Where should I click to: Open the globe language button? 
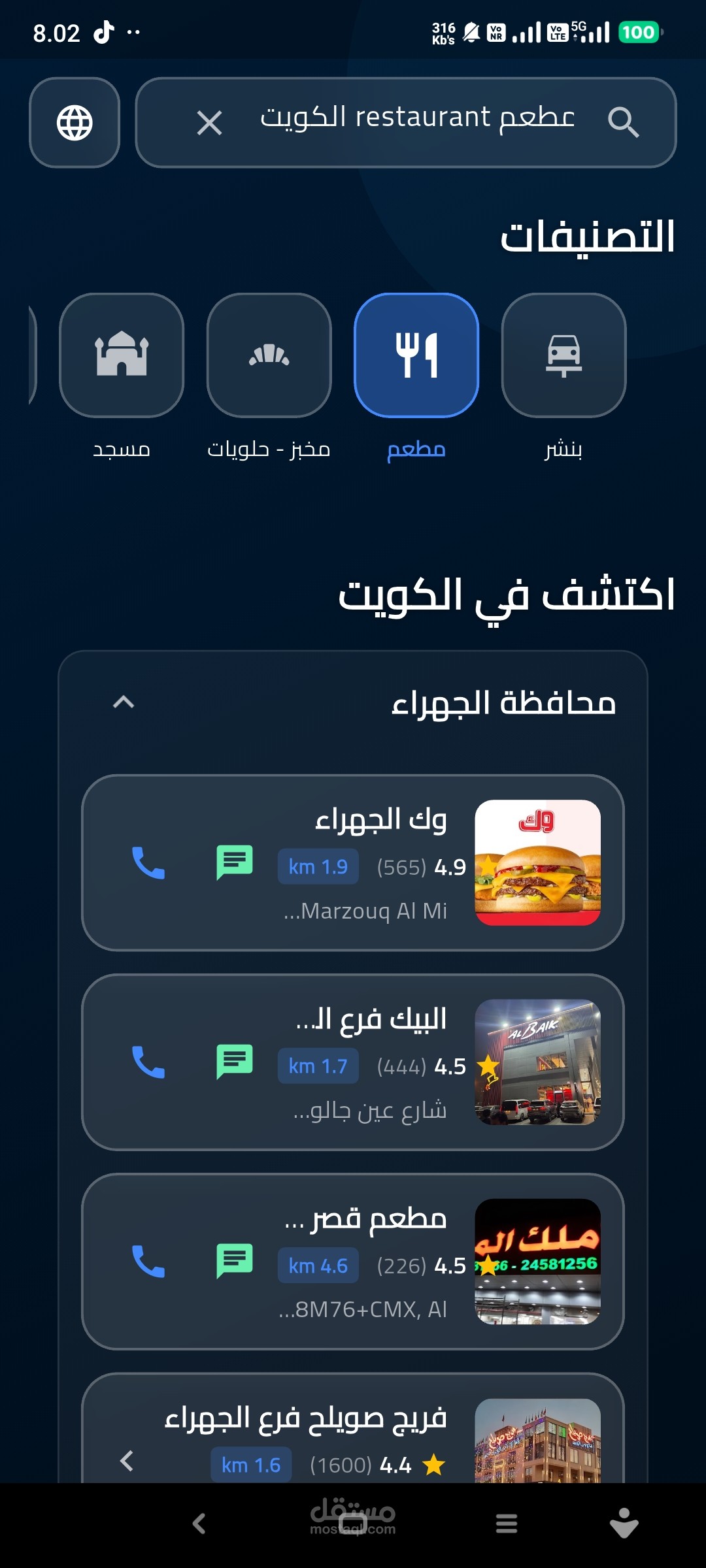(75, 122)
